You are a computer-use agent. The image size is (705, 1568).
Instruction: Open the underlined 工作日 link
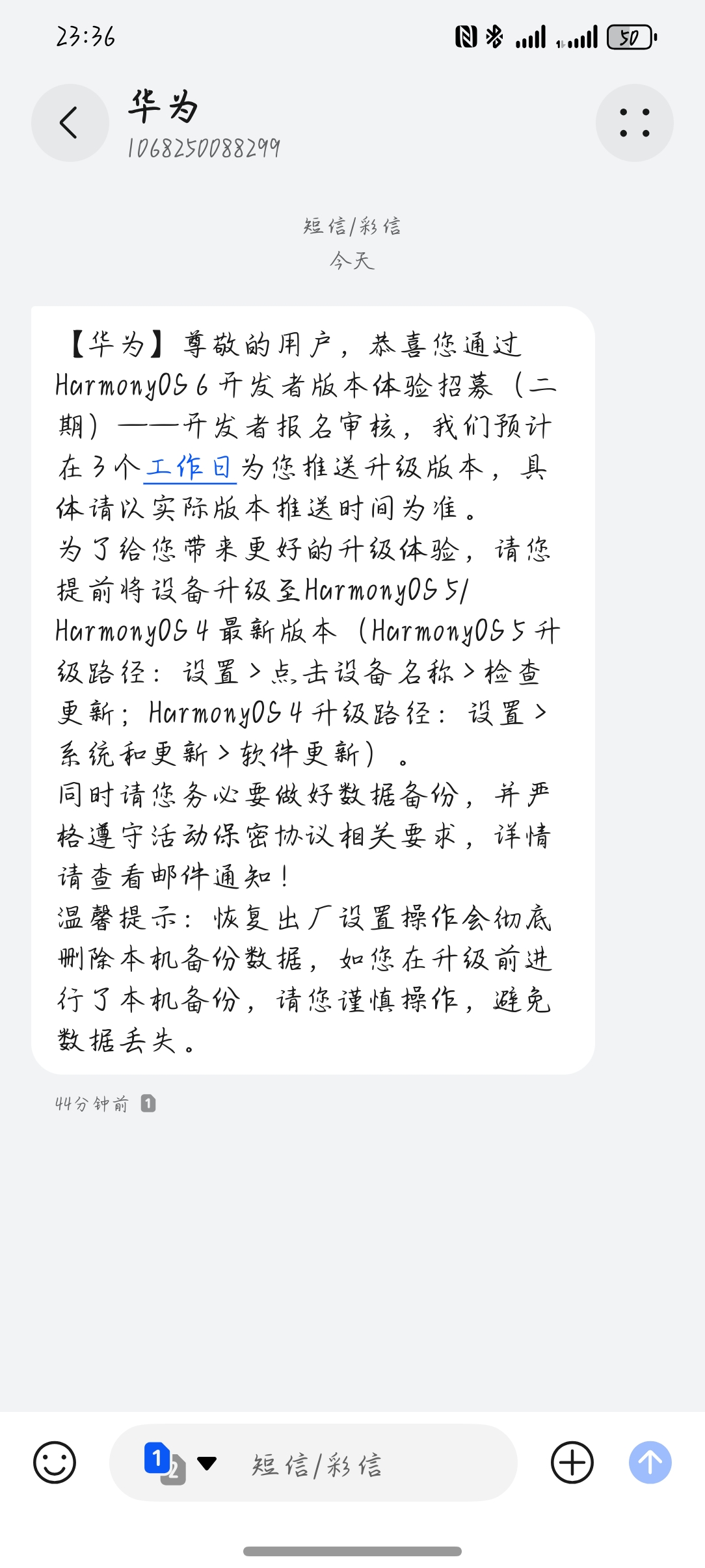click(x=190, y=467)
